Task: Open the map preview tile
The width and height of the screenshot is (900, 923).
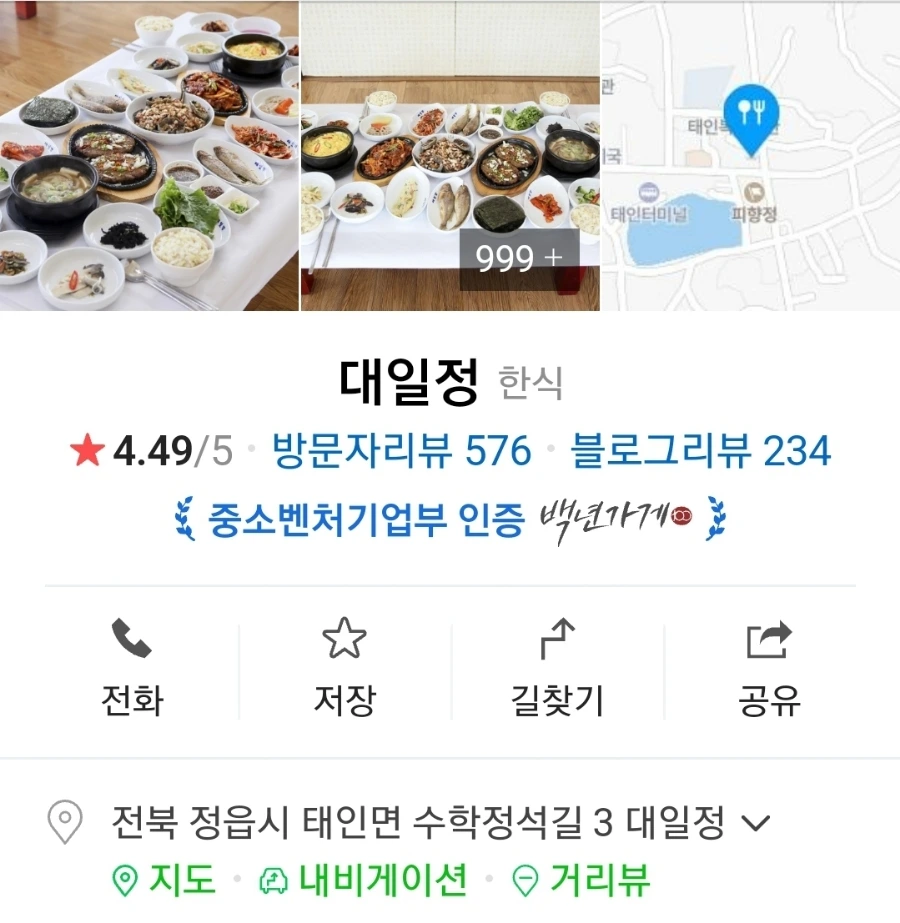Action: [750, 155]
